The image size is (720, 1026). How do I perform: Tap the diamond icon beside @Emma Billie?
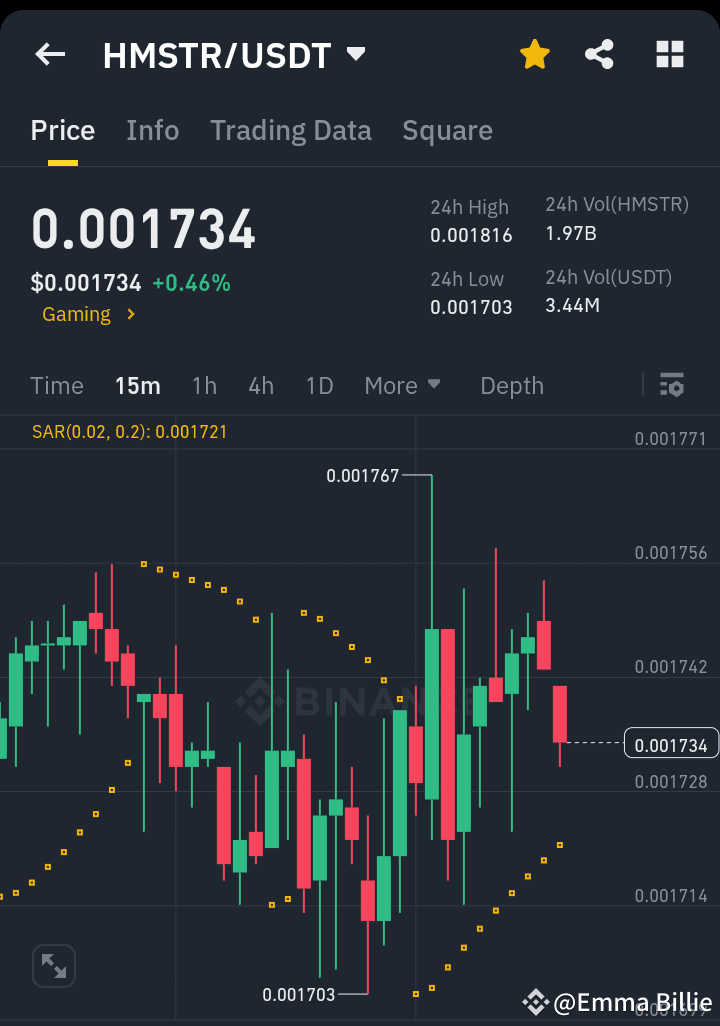tap(537, 1002)
